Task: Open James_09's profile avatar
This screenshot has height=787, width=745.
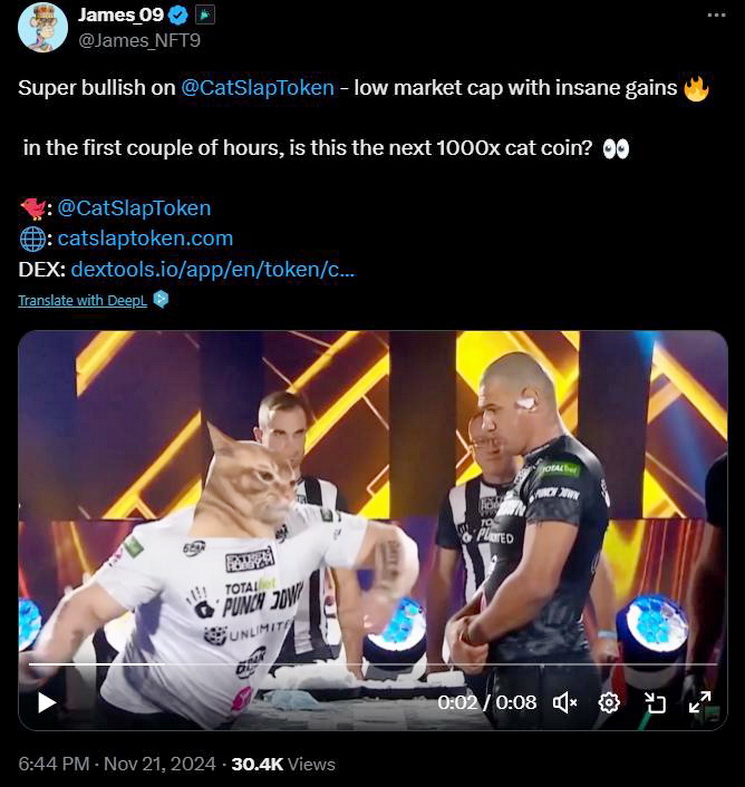Action: (43, 27)
